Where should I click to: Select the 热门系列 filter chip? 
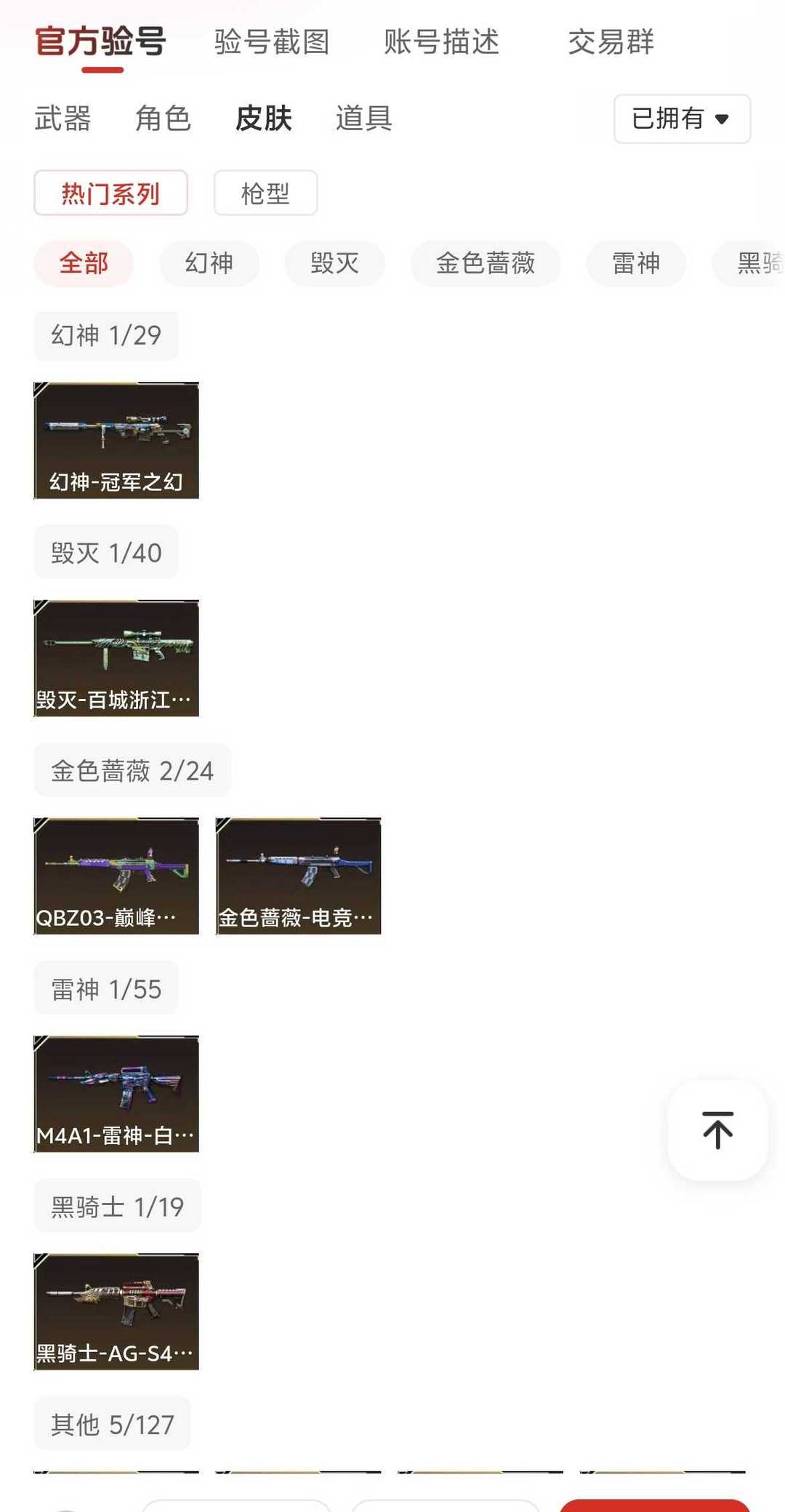point(110,193)
